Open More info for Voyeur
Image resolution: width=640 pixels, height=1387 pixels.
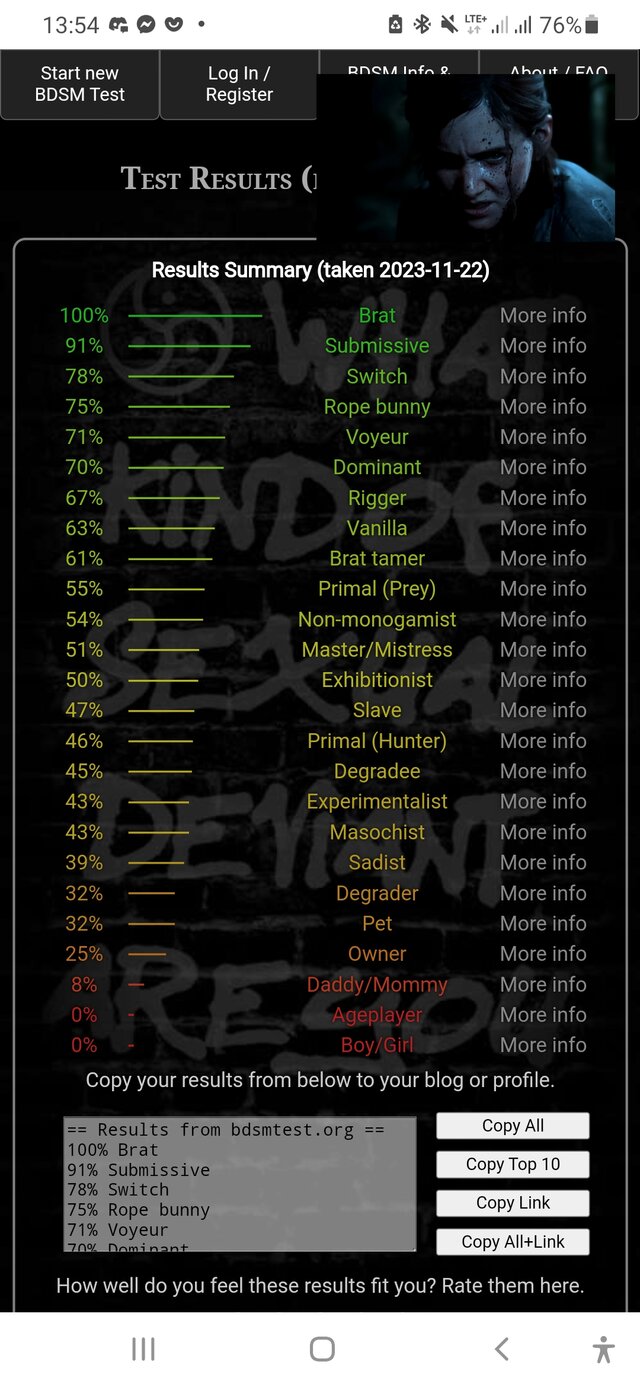click(x=543, y=437)
